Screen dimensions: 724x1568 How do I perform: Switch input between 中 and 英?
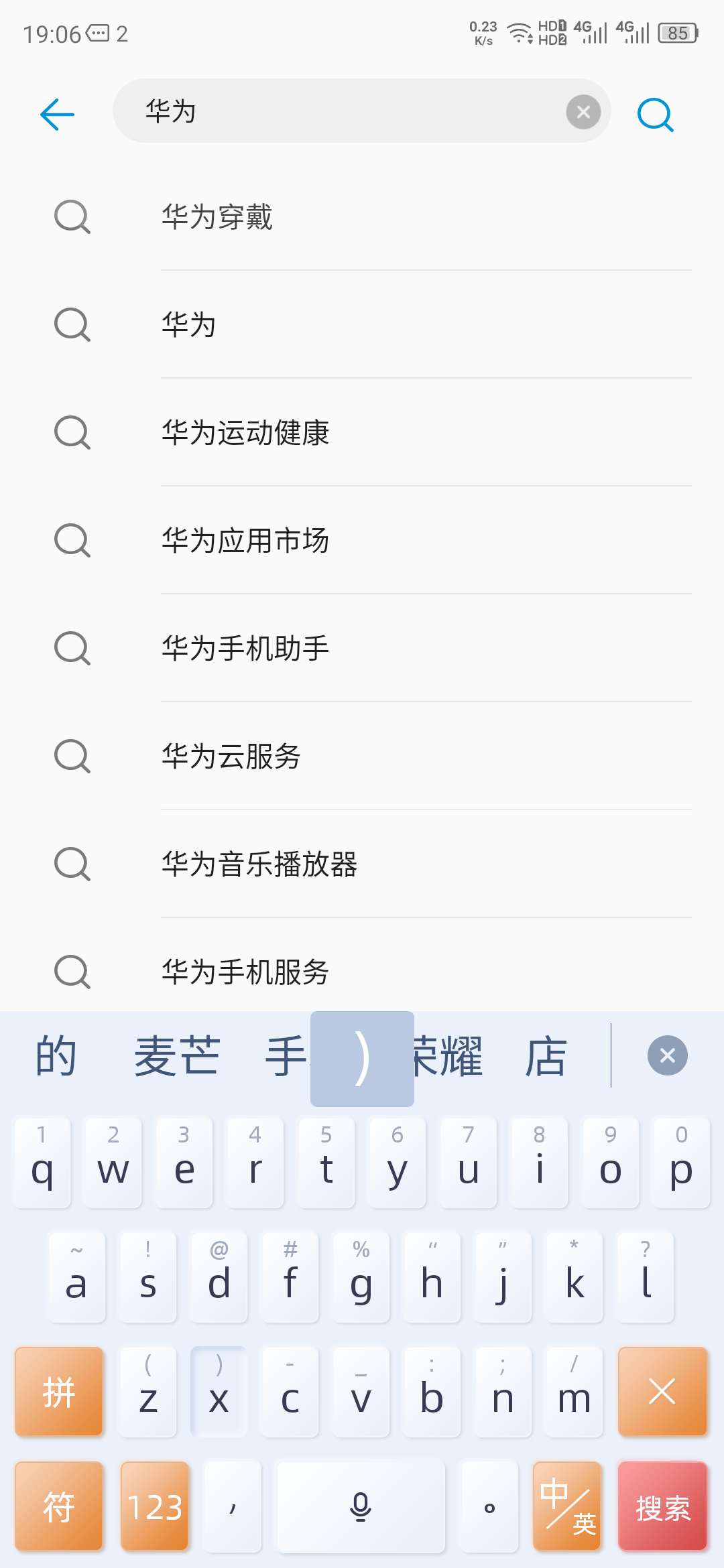tap(566, 1506)
